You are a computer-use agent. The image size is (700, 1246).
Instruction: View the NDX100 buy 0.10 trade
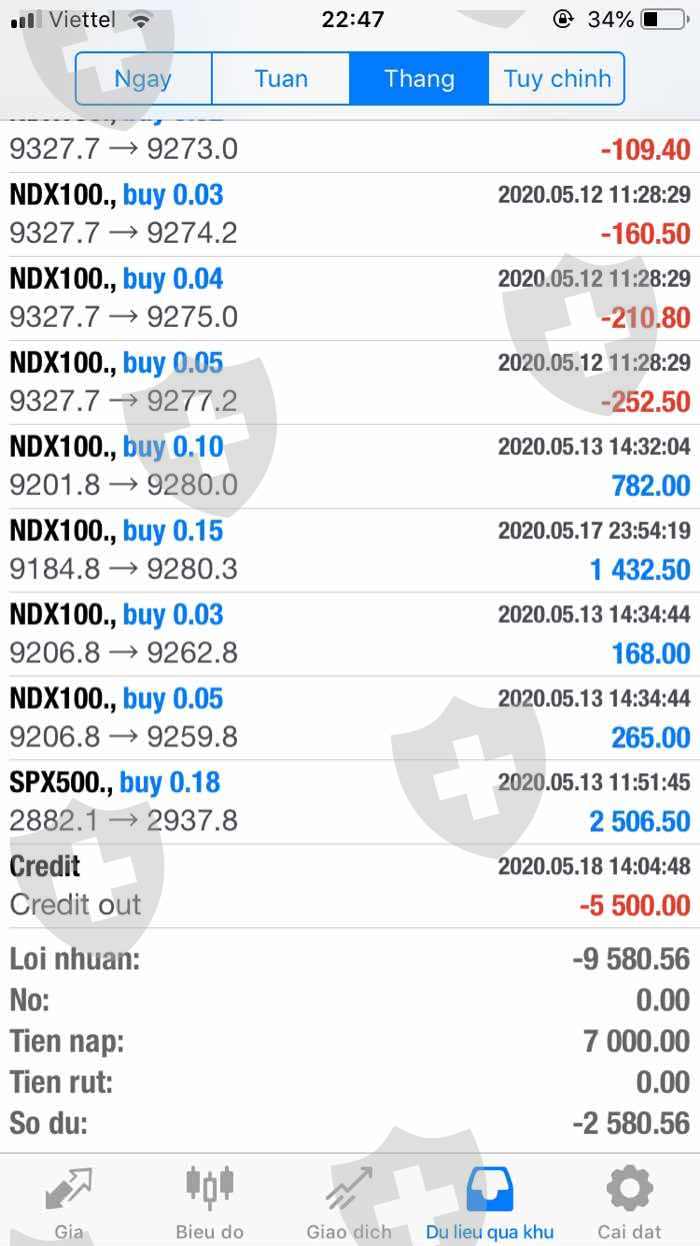click(x=350, y=466)
